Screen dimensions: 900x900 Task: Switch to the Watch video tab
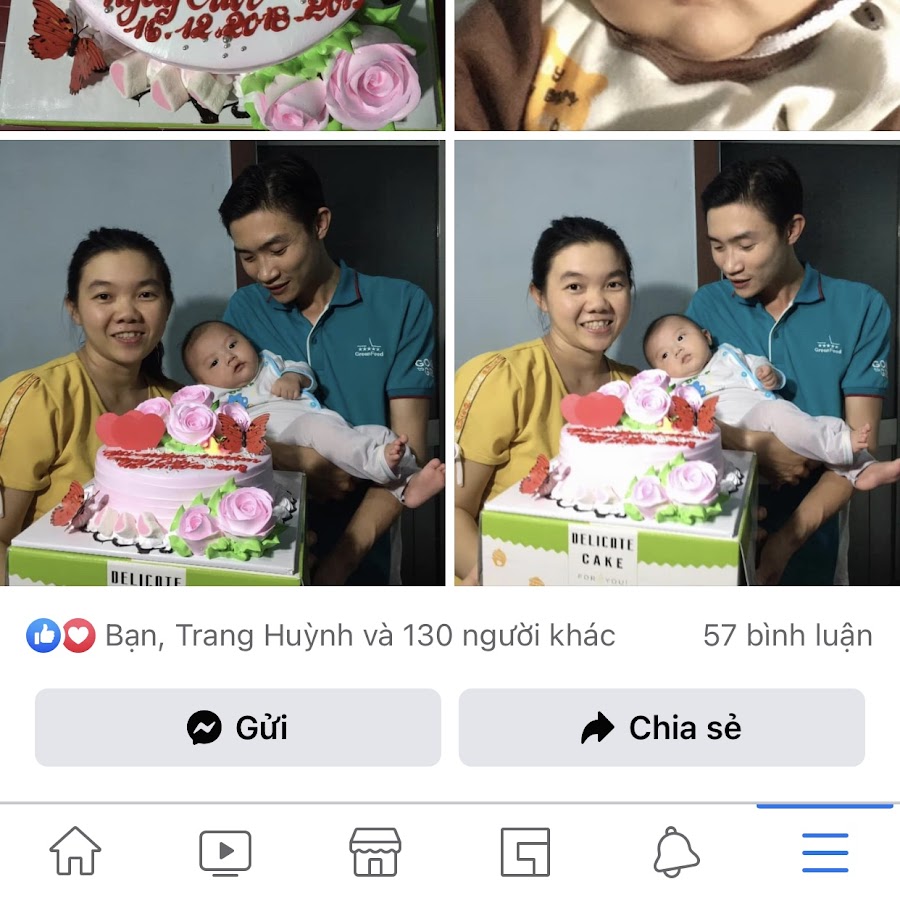[225, 852]
